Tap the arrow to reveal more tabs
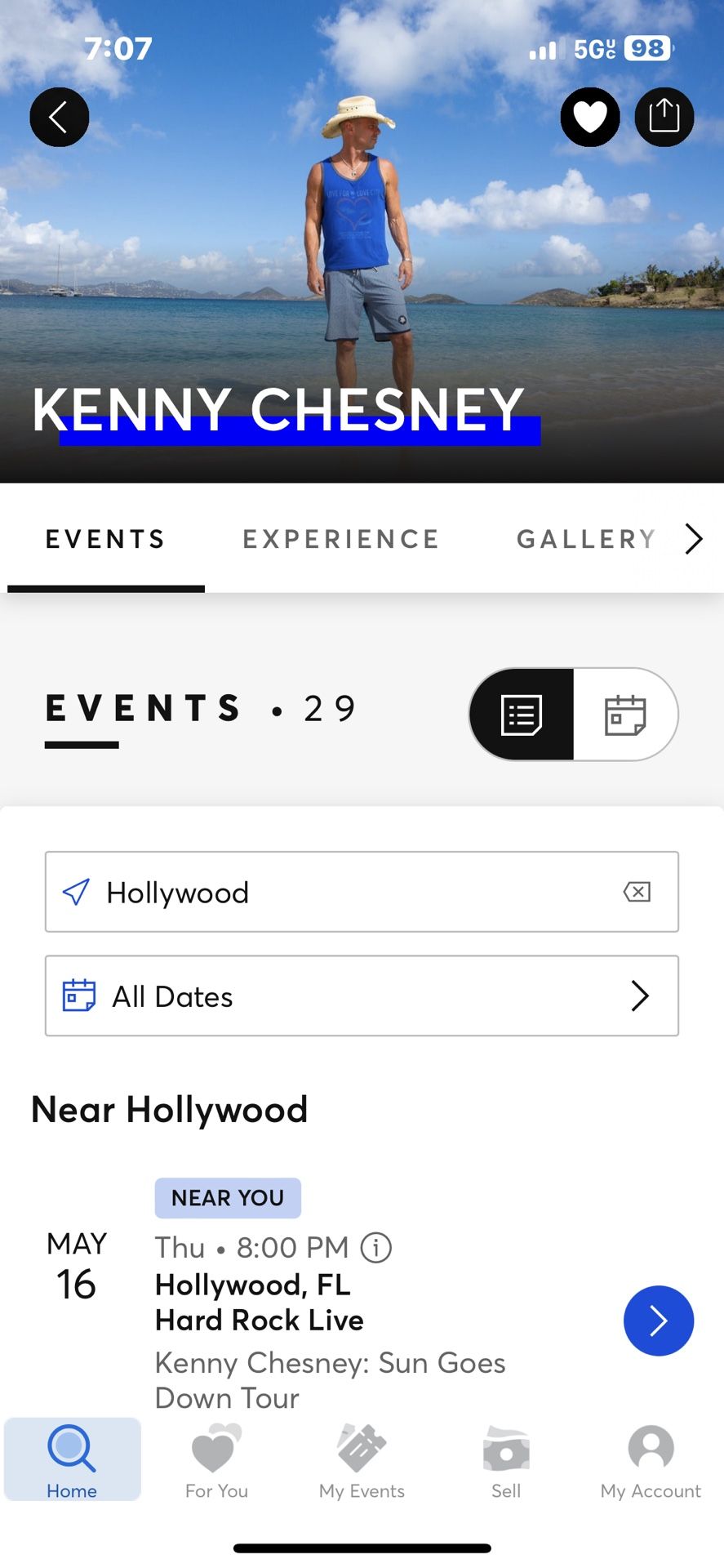Screen dimensions: 724x1568 pyautogui.click(x=694, y=539)
